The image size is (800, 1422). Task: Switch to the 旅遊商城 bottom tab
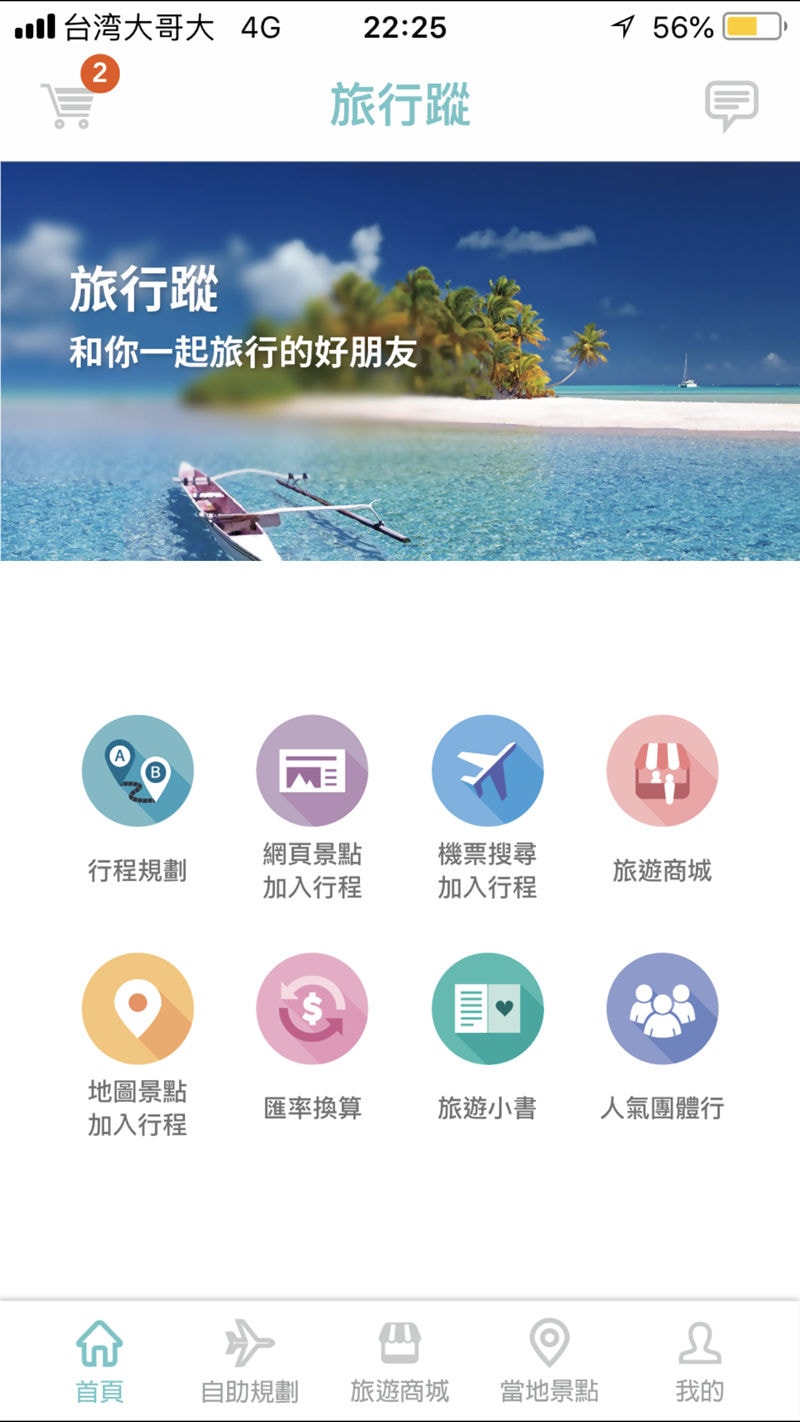[x=399, y=1360]
